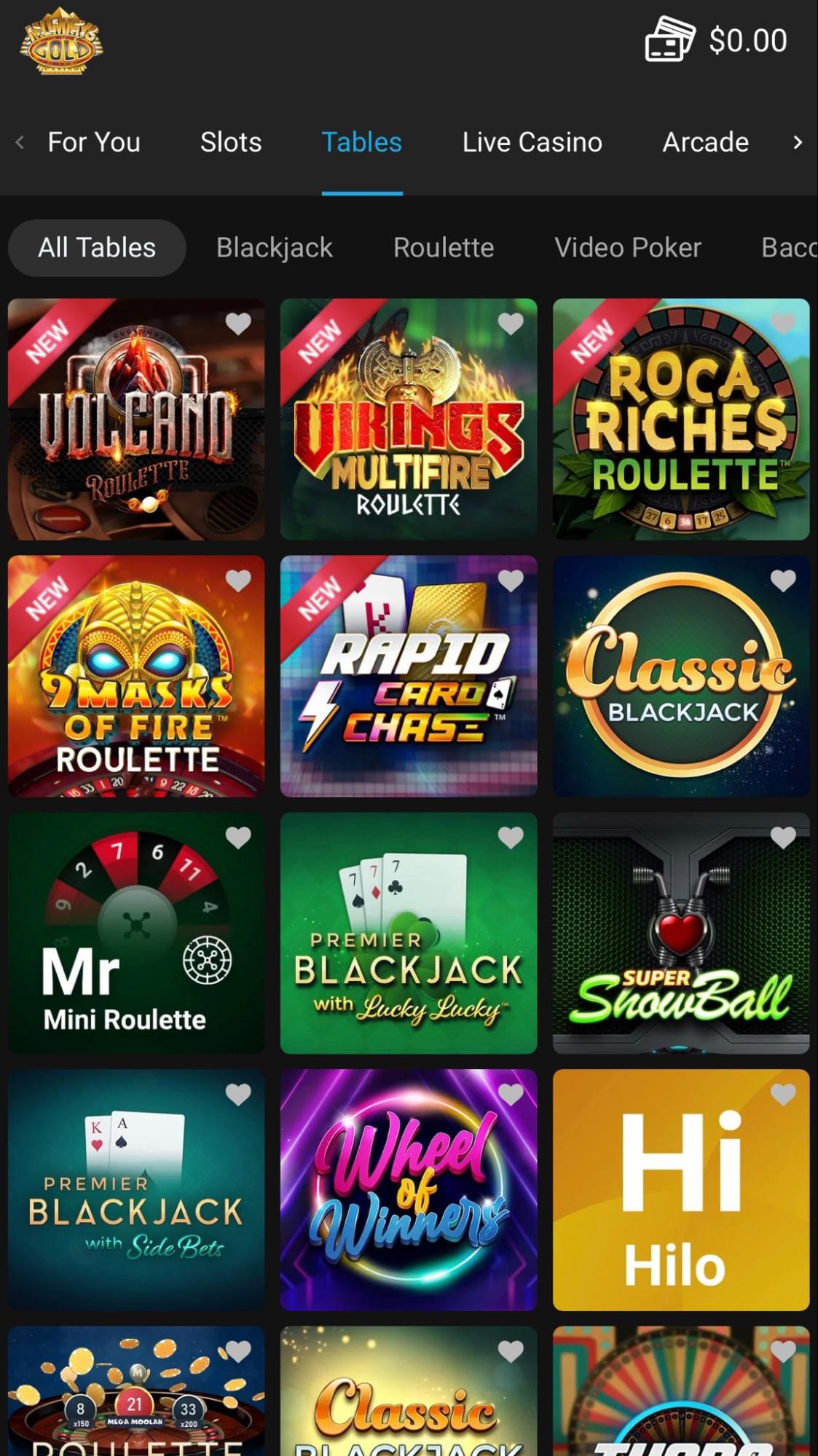Open the cashier wallet icon

(x=669, y=40)
